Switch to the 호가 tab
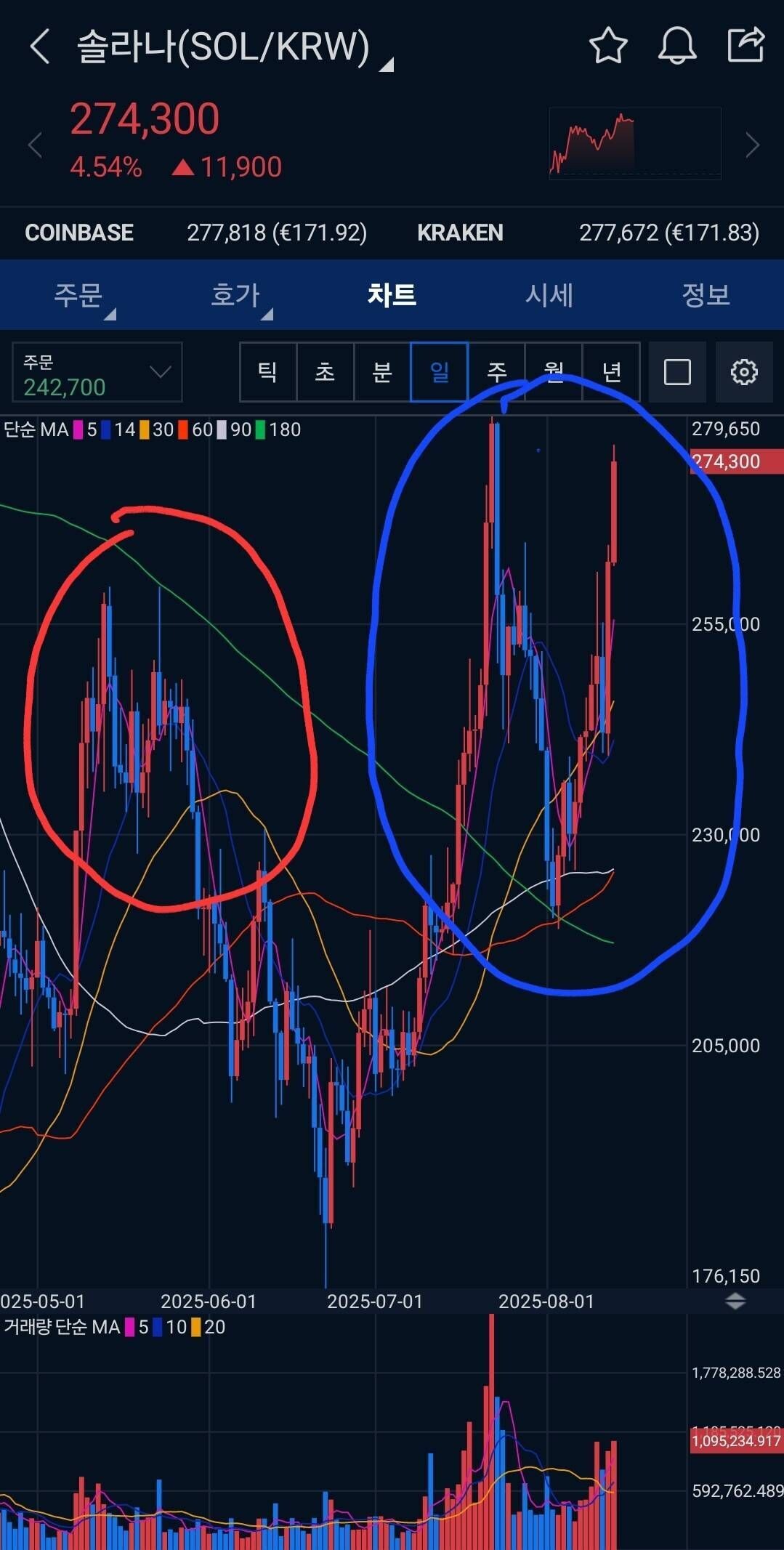Screen dimensions: 784x1550 pos(235,295)
